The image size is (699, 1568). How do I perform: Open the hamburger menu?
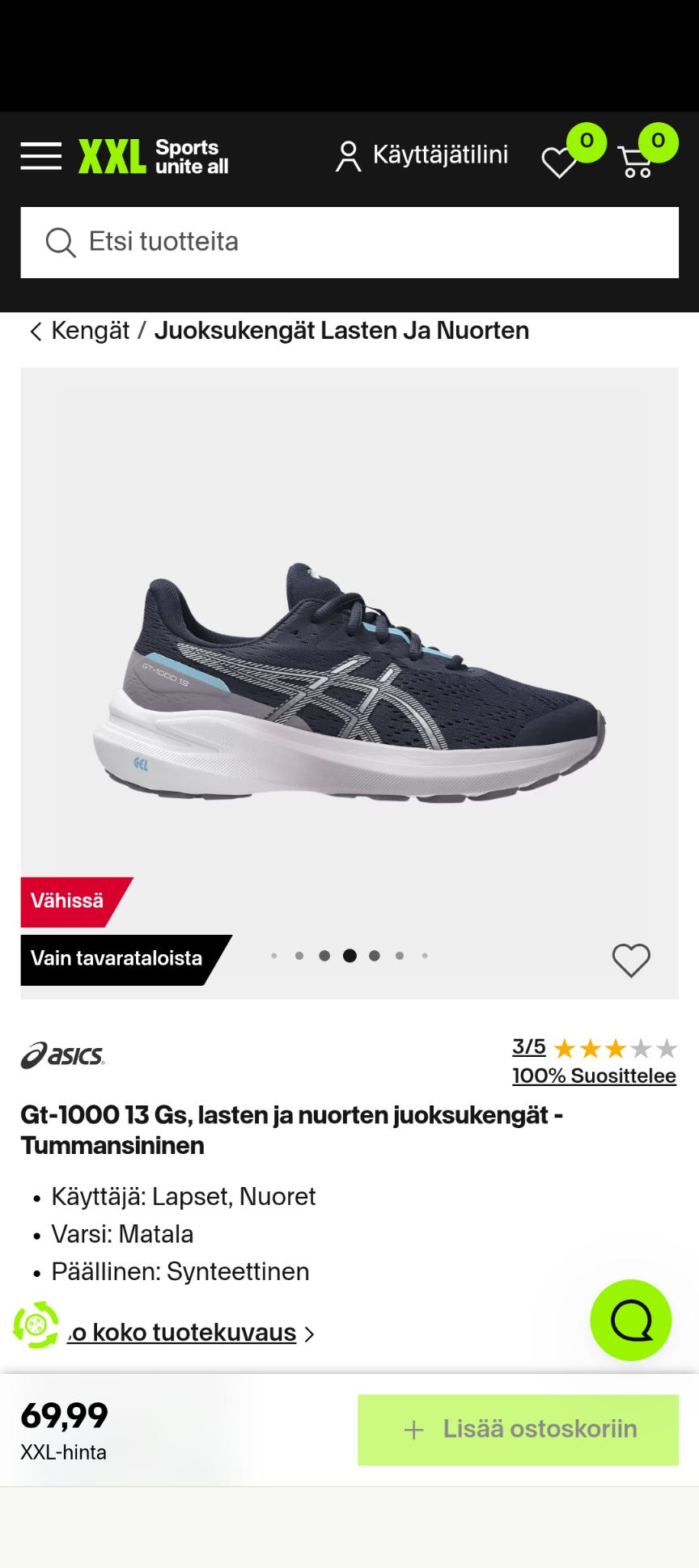pos(41,156)
